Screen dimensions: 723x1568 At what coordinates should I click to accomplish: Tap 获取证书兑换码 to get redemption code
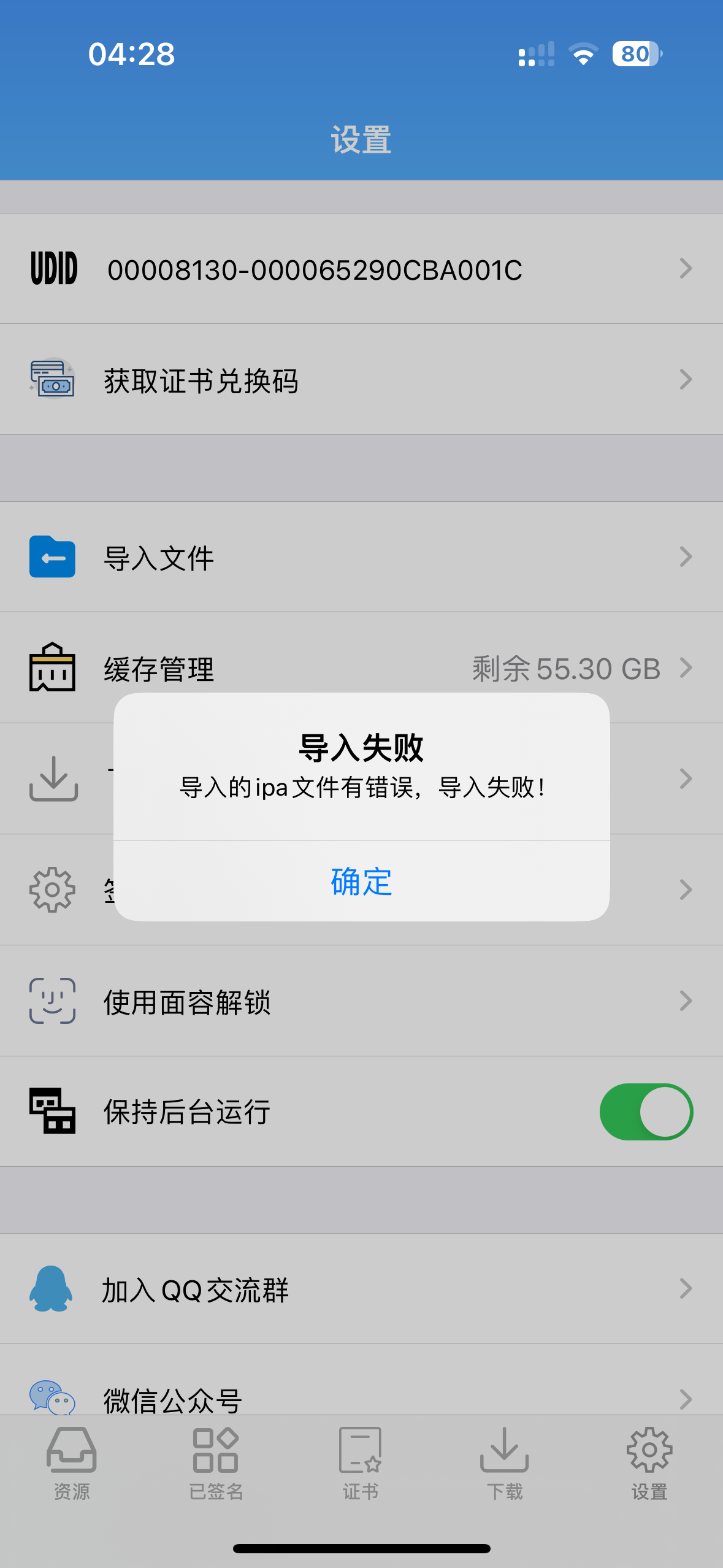point(202,380)
